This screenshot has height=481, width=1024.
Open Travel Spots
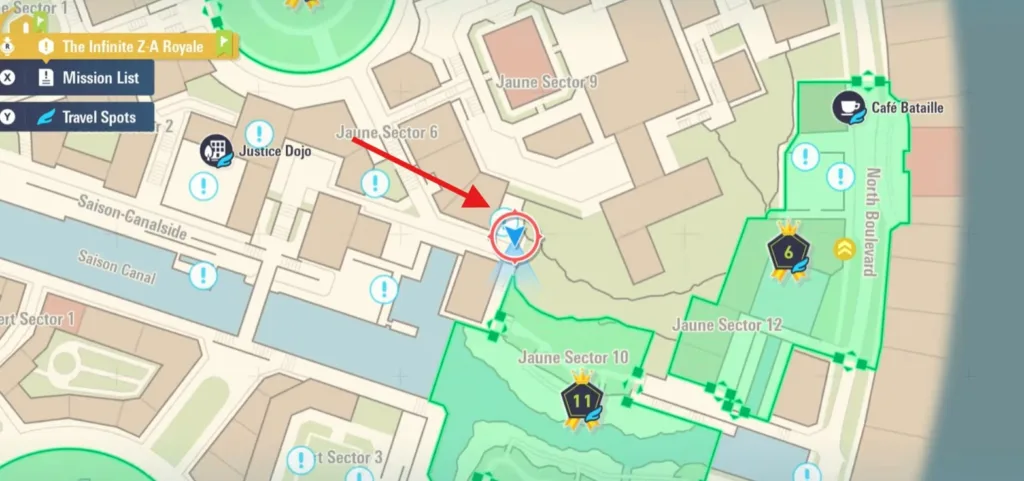click(88, 117)
